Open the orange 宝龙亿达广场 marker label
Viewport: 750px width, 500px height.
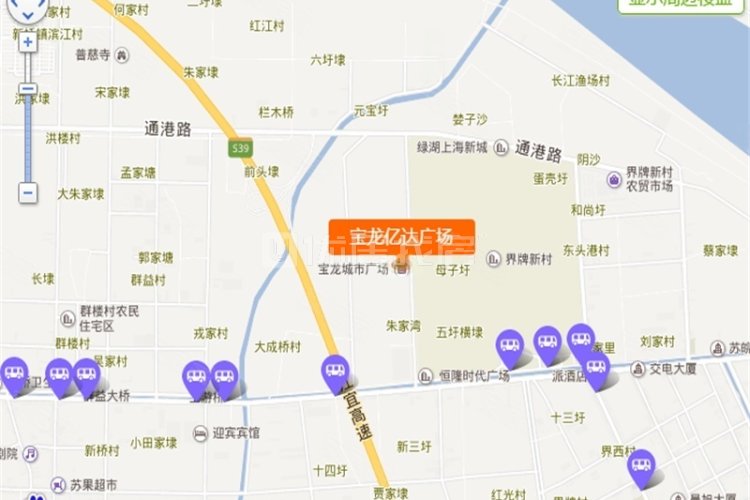point(402,236)
